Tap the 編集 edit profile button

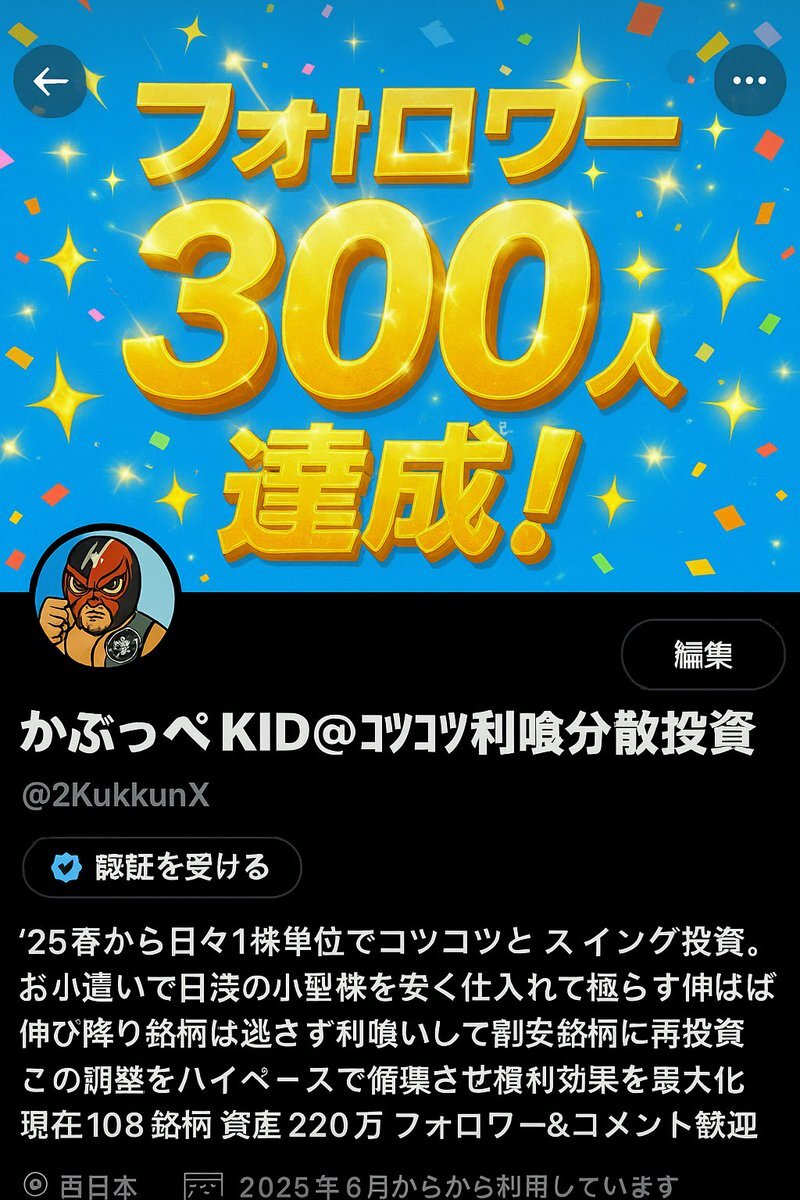tap(703, 655)
